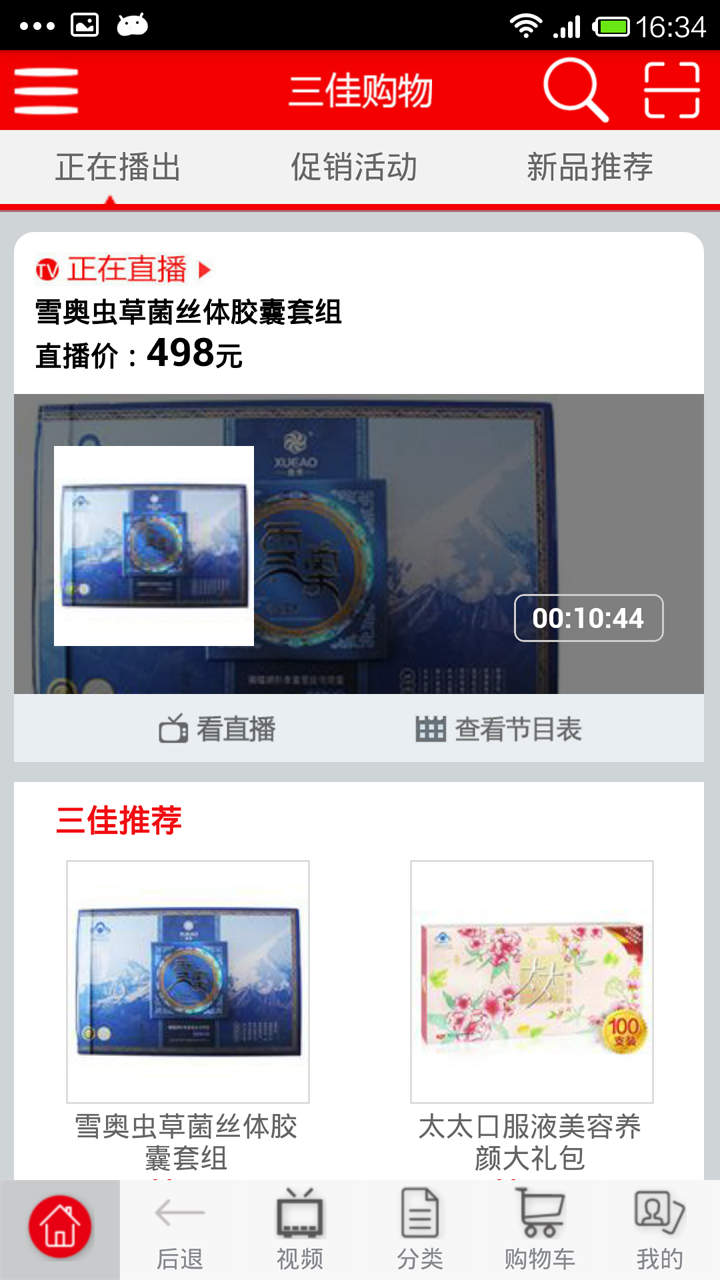
Task: Tap 看直播 to watch live
Action: click(x=217, y=729)
